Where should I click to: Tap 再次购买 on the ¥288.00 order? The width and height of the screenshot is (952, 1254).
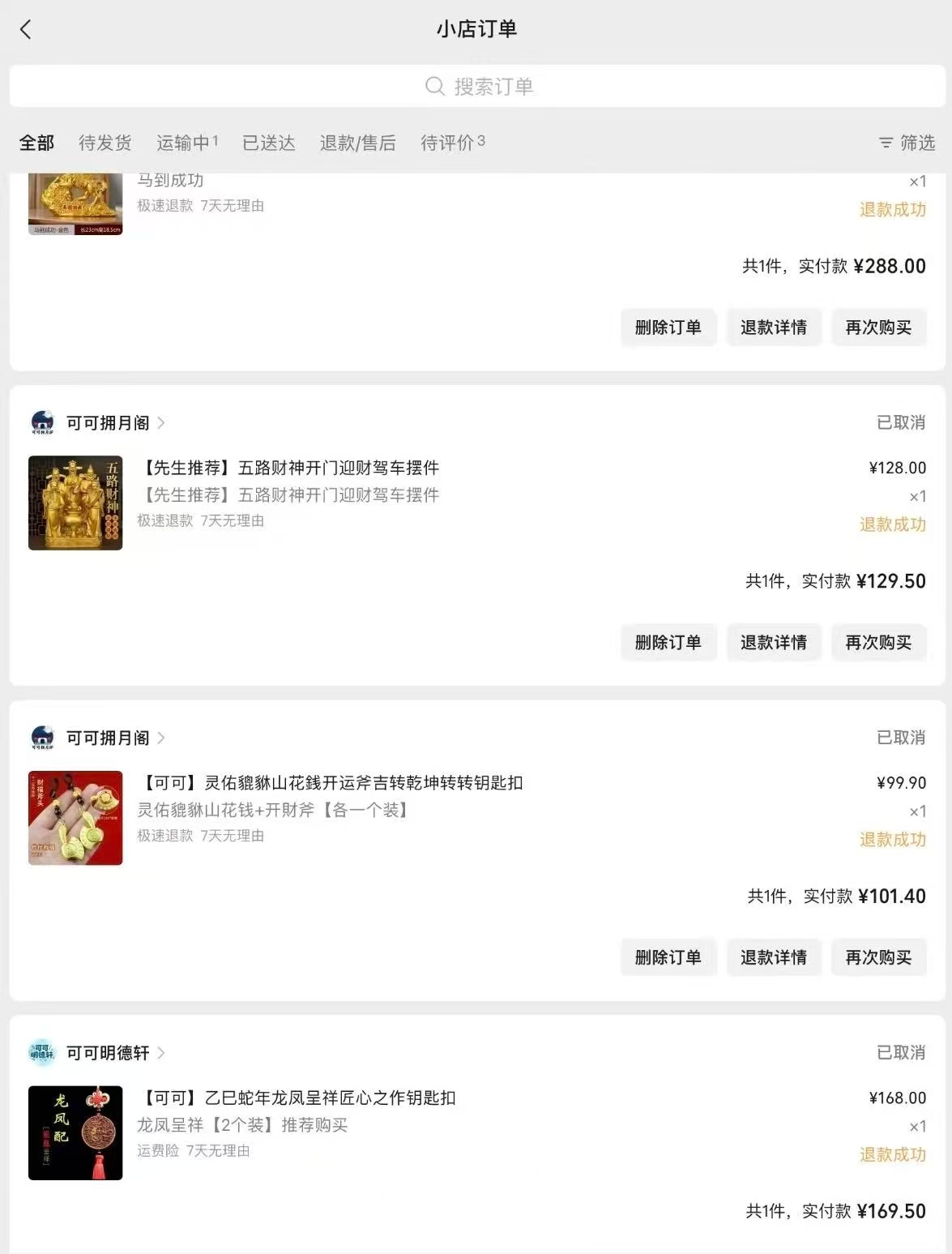click(x=878, y=327)
